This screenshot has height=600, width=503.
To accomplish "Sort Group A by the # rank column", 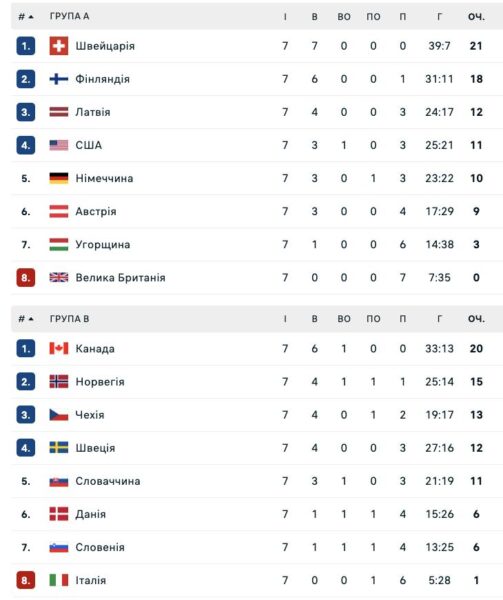I will 26,16.
